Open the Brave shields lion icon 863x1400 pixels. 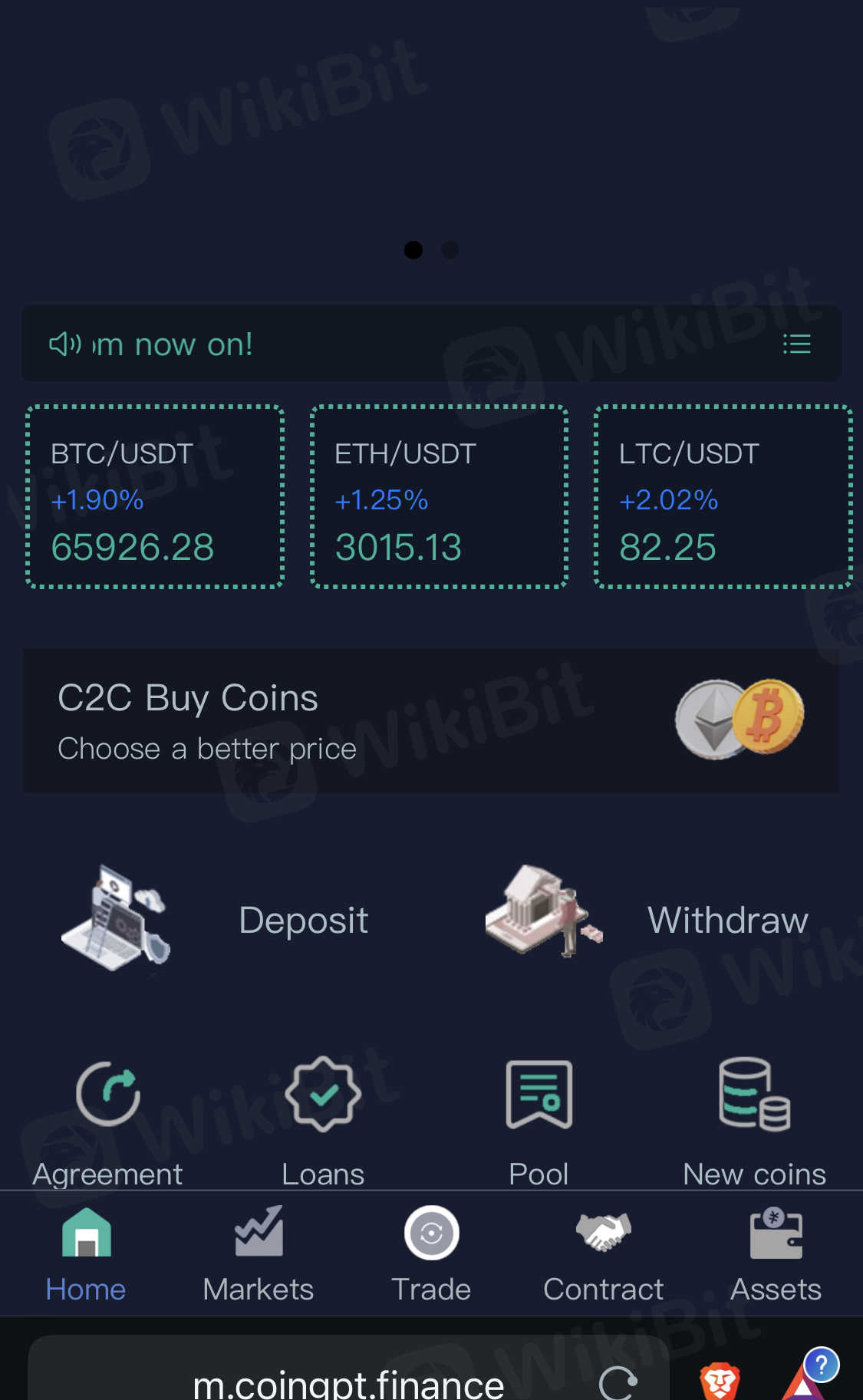click(720, 1382)
